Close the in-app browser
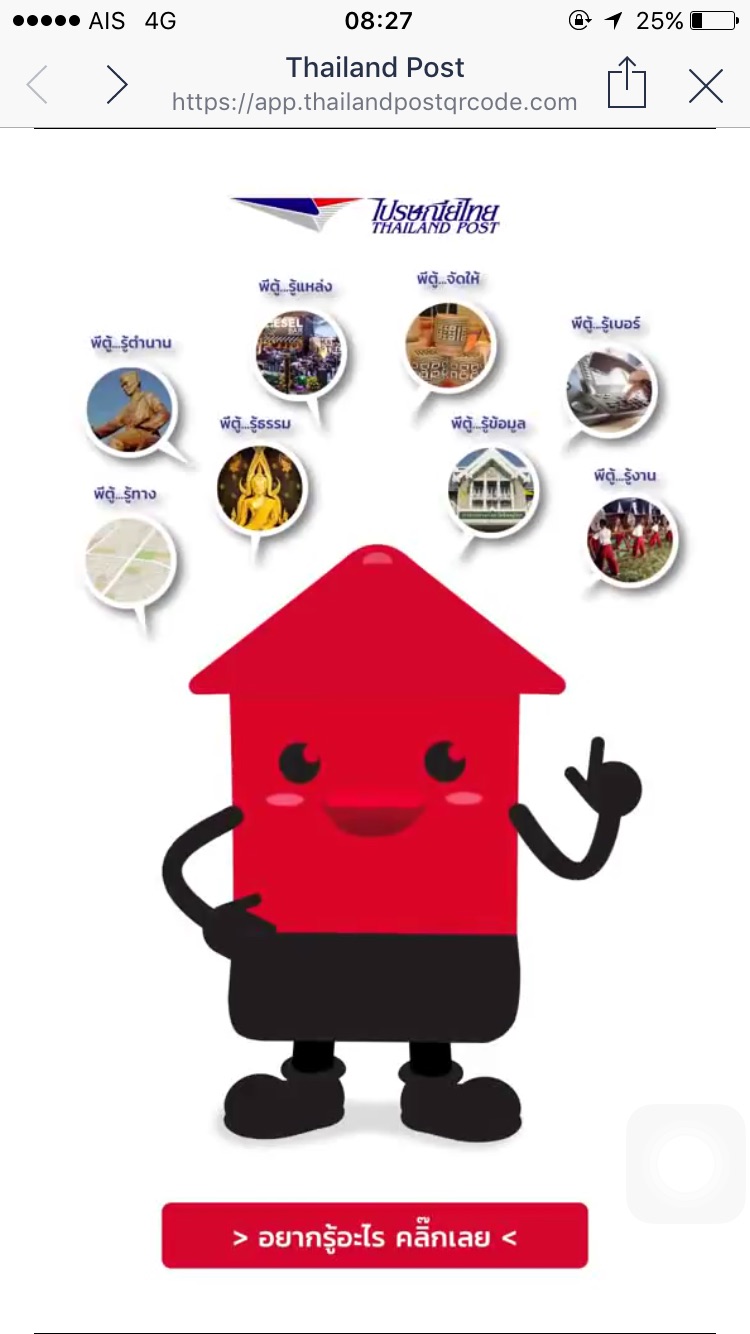This screenshot has width=750, height=1334. [706, 86]
